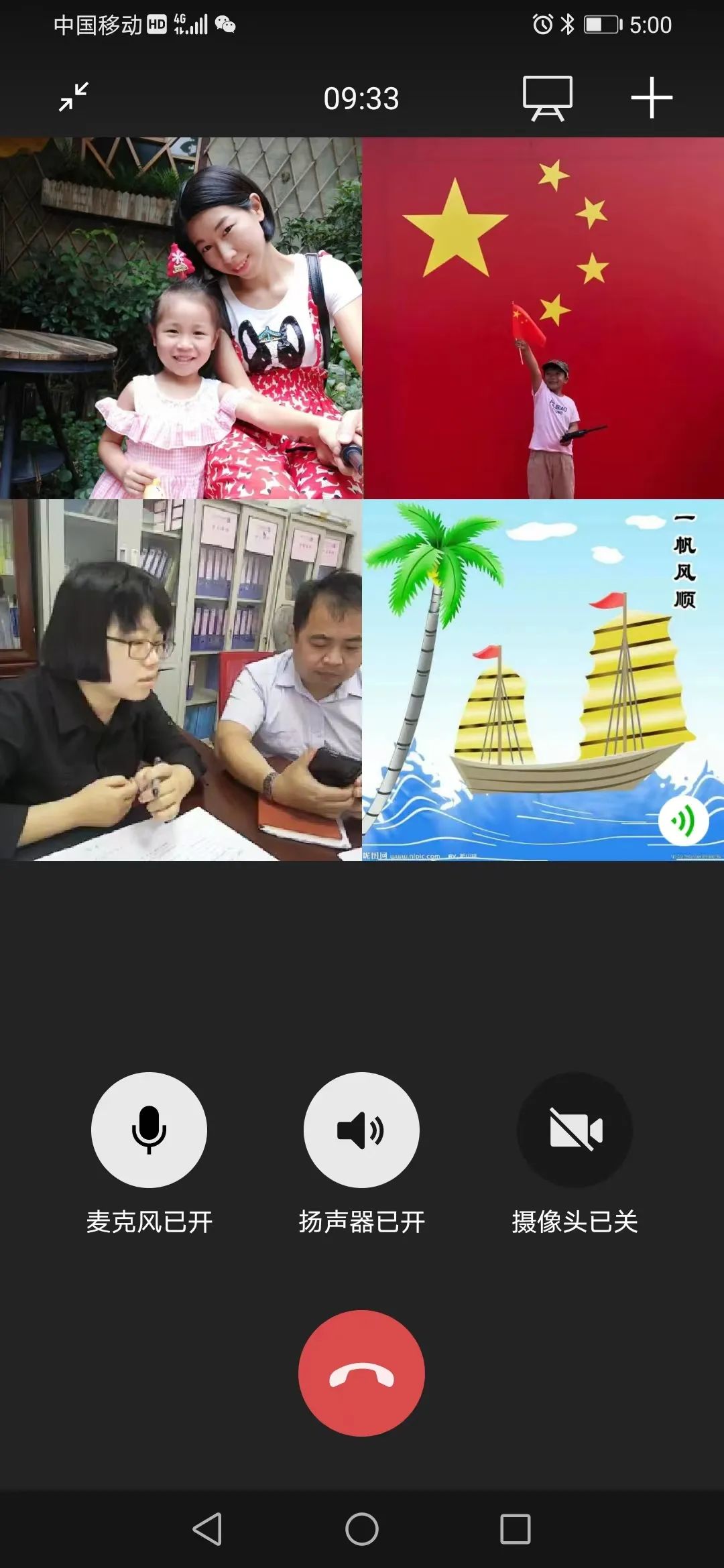Image resolution: width=724 pixels, height=1568 pixels.
Task: Turn off the speaker (扬声器已开)
Action: (361, 1130)
